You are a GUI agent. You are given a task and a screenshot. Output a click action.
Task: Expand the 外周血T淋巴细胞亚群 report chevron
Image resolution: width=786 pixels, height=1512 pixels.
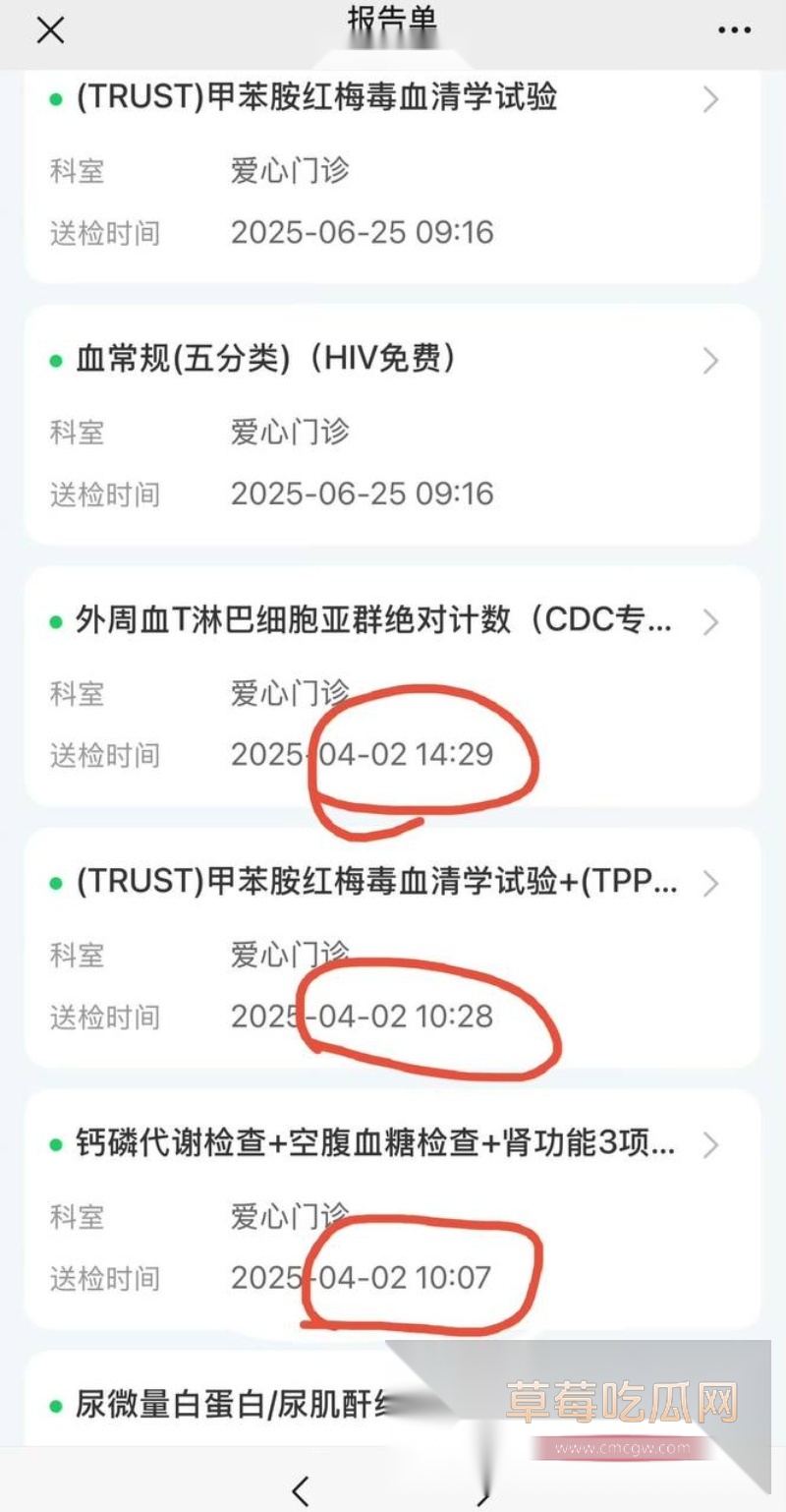click(711, 621)
